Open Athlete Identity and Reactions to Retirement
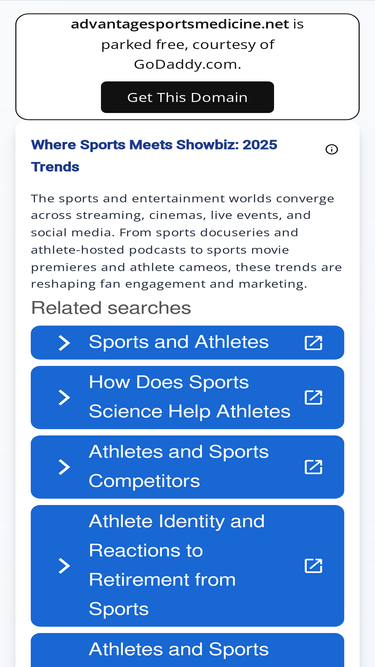Image resolution: width=375 pixels, height=667 pixels. (x=187, y=566)
